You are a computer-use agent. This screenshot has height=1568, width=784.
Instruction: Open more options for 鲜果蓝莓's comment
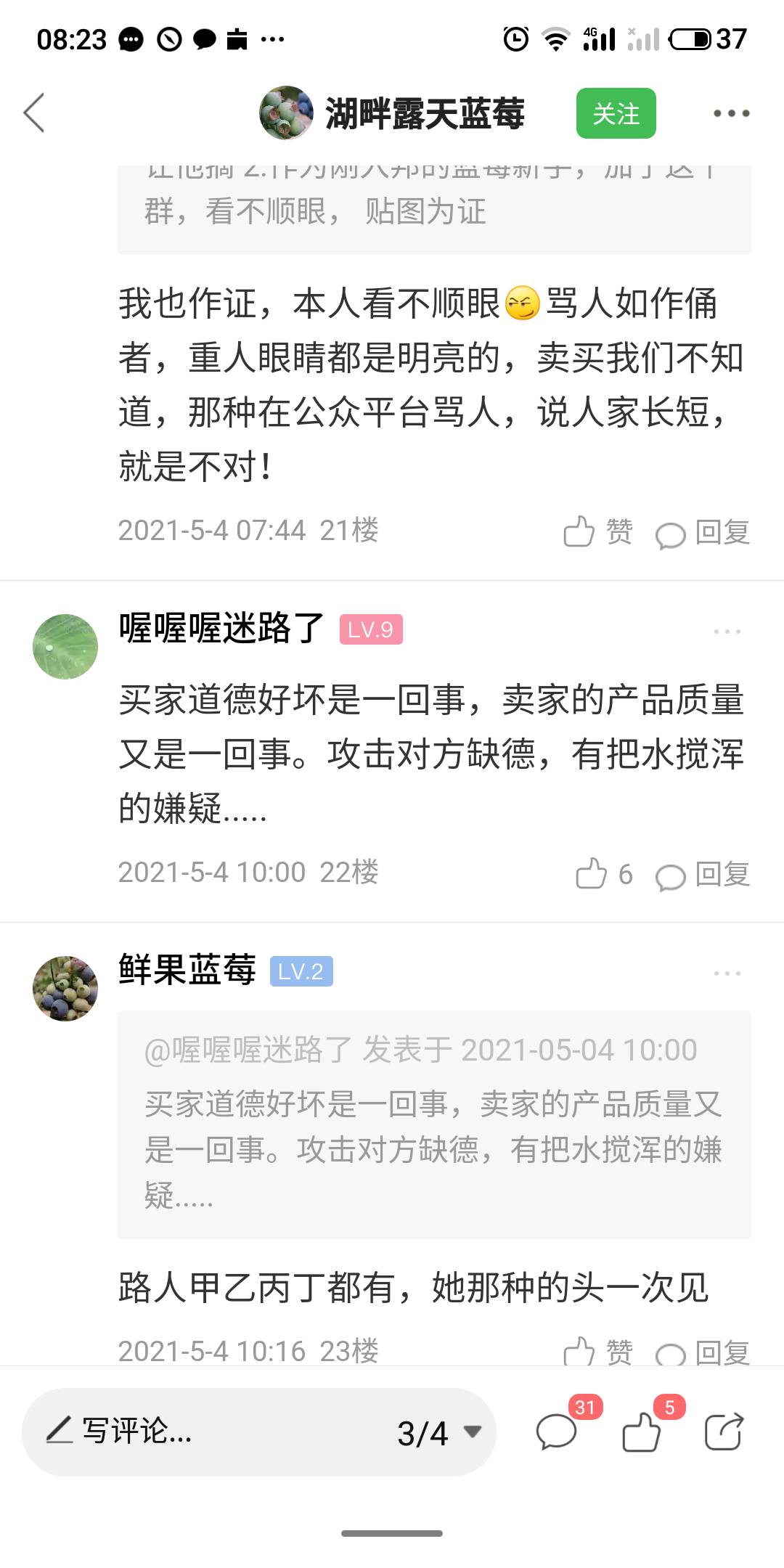pos(727,973)
